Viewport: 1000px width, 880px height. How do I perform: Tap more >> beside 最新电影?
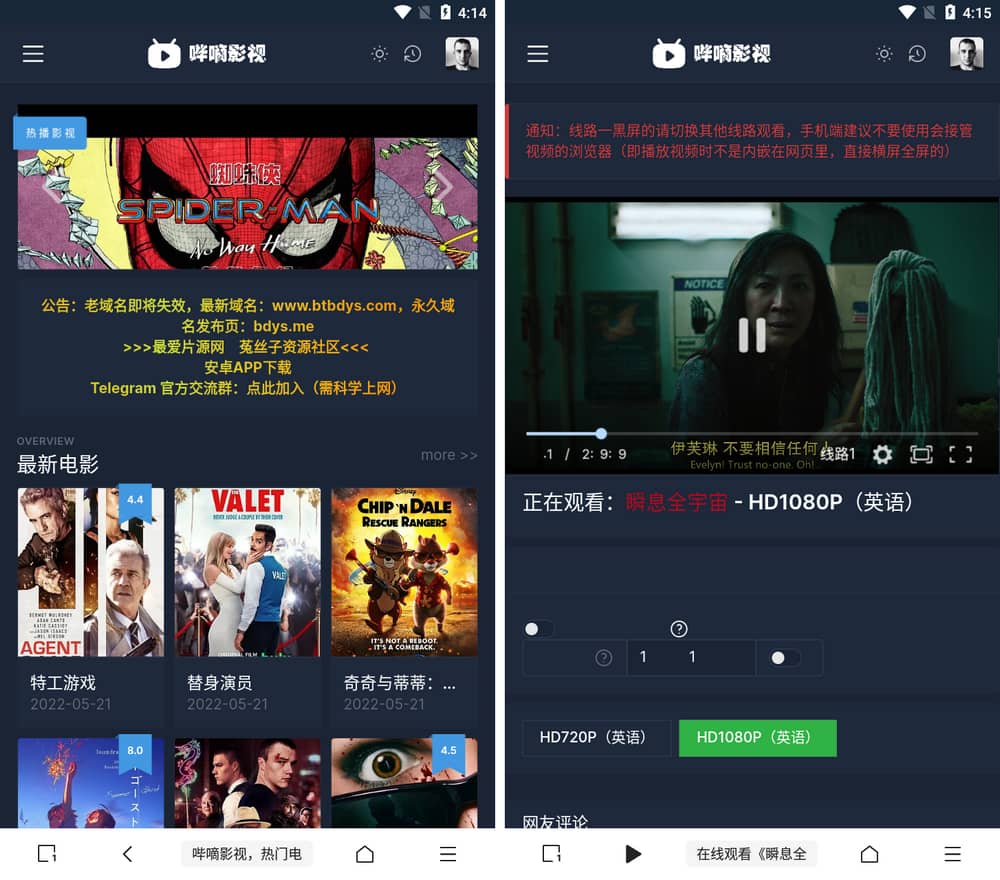[448, 455]
